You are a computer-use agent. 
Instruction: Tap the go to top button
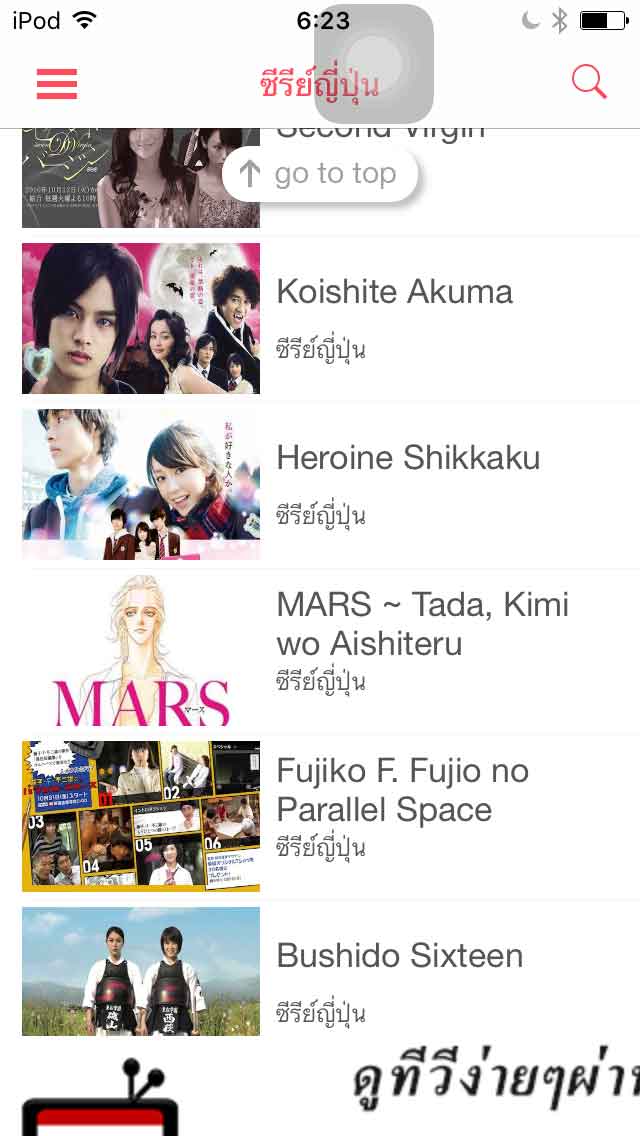click(320, 174)
